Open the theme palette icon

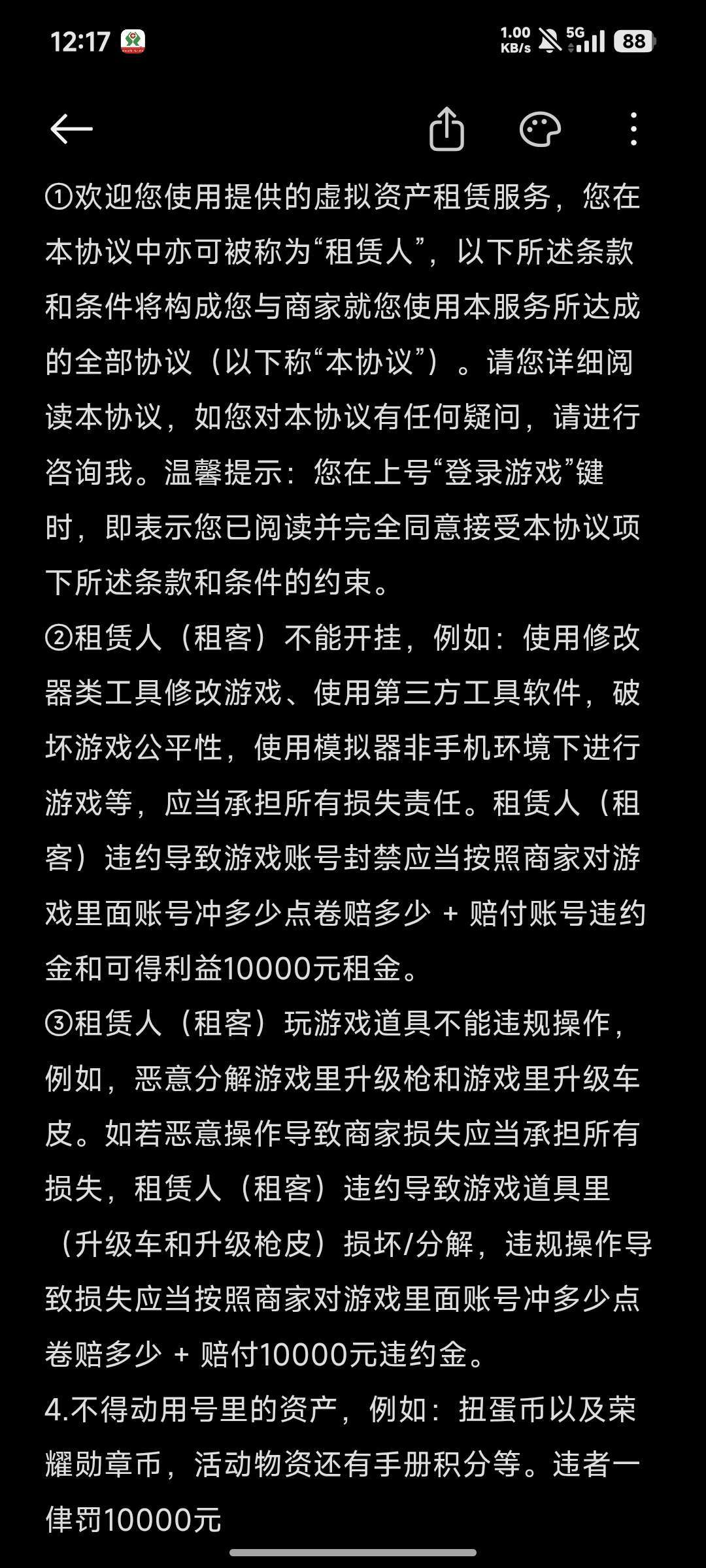coord(540,130)
